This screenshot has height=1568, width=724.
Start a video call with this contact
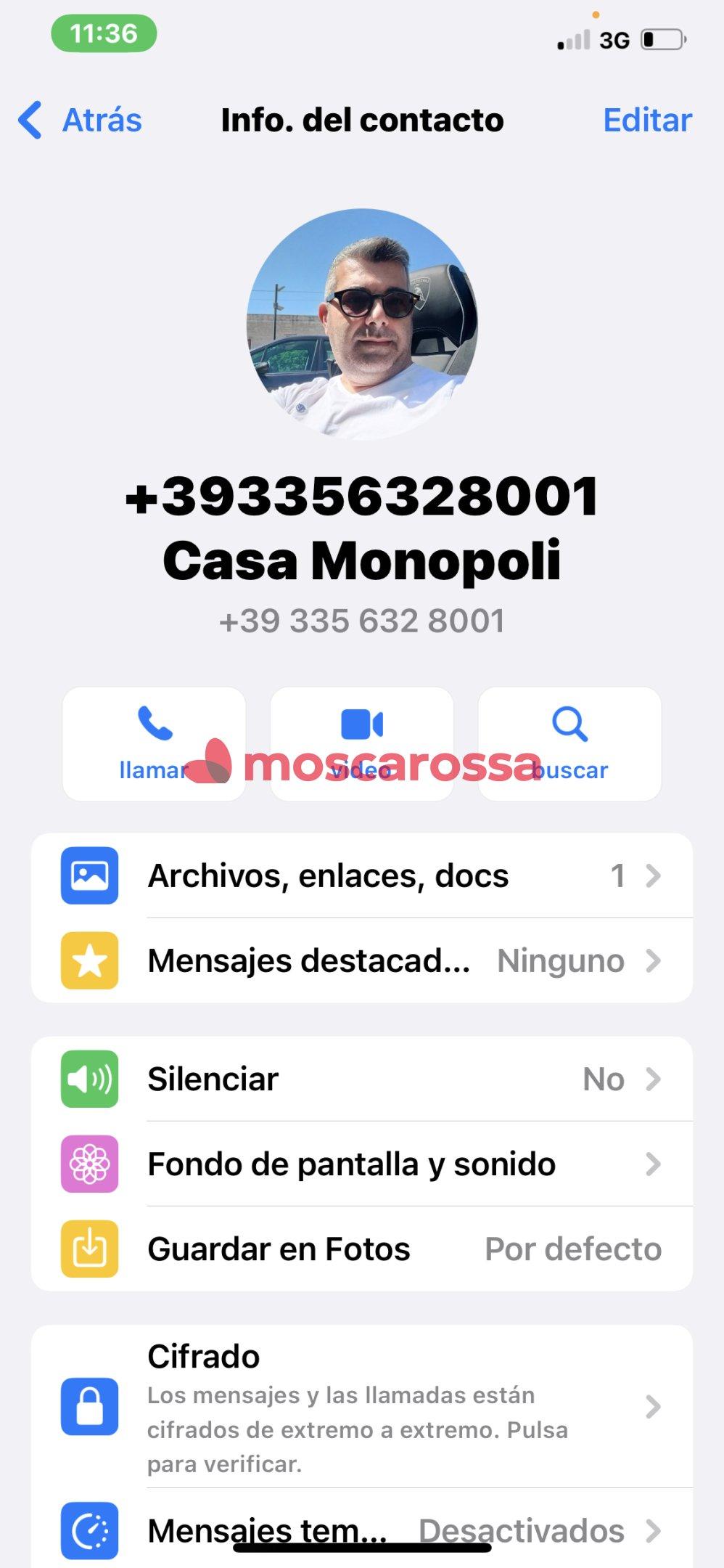[362, 744]
